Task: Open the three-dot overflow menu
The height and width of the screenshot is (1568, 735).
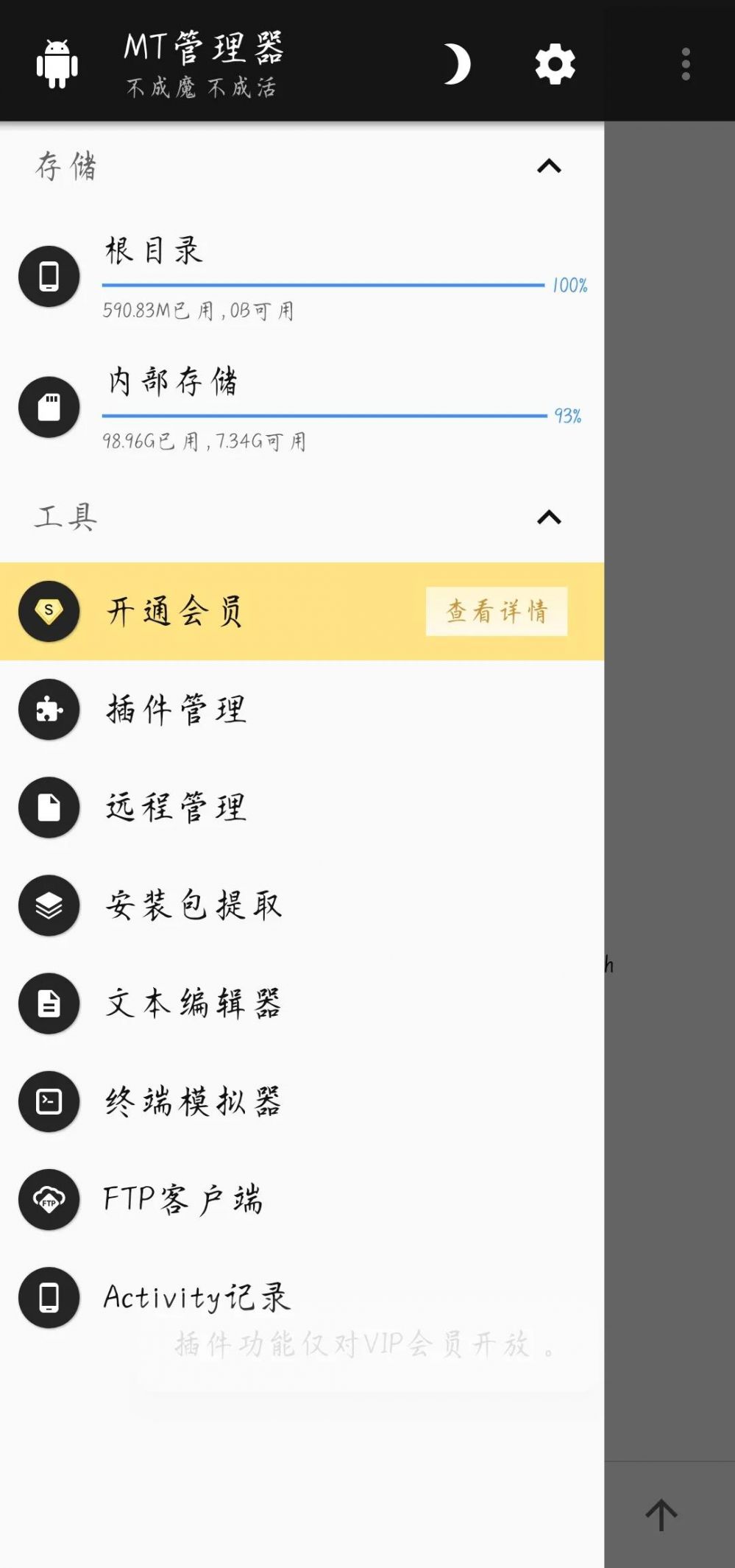Action: (x=686, y=64)
